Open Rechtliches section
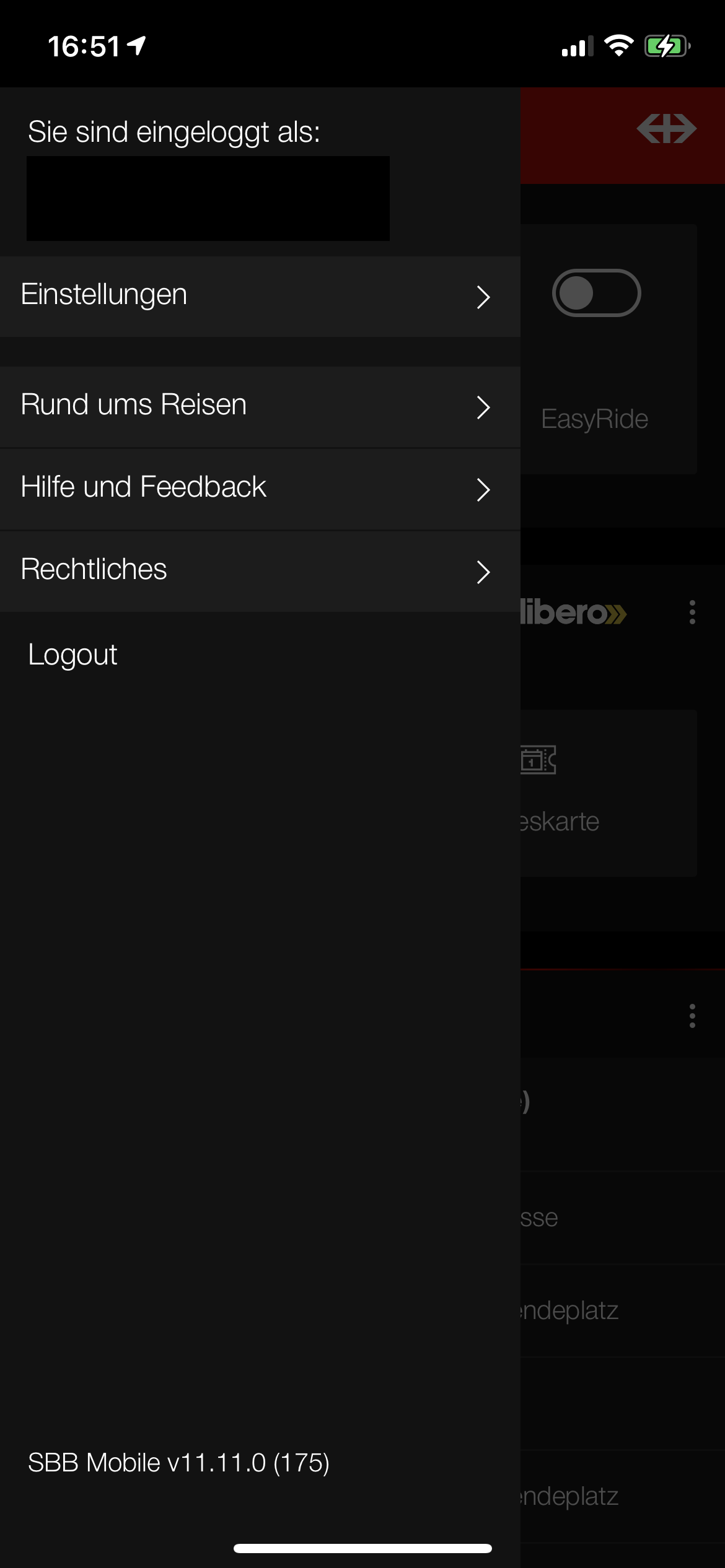The height and width of the screenshot is (1568, 725). pos(259,571)
